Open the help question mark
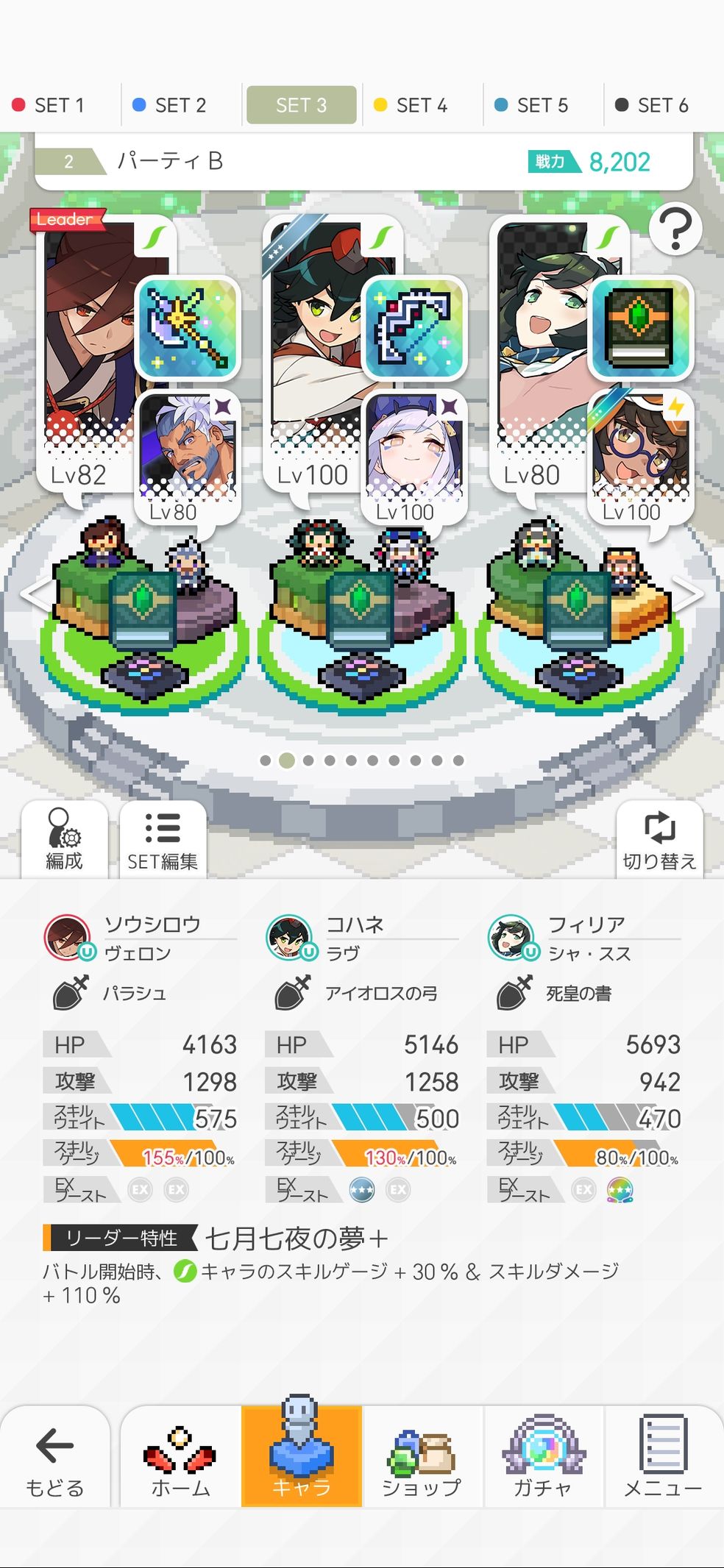This screenshot has width=724, height=1568. 675,230
